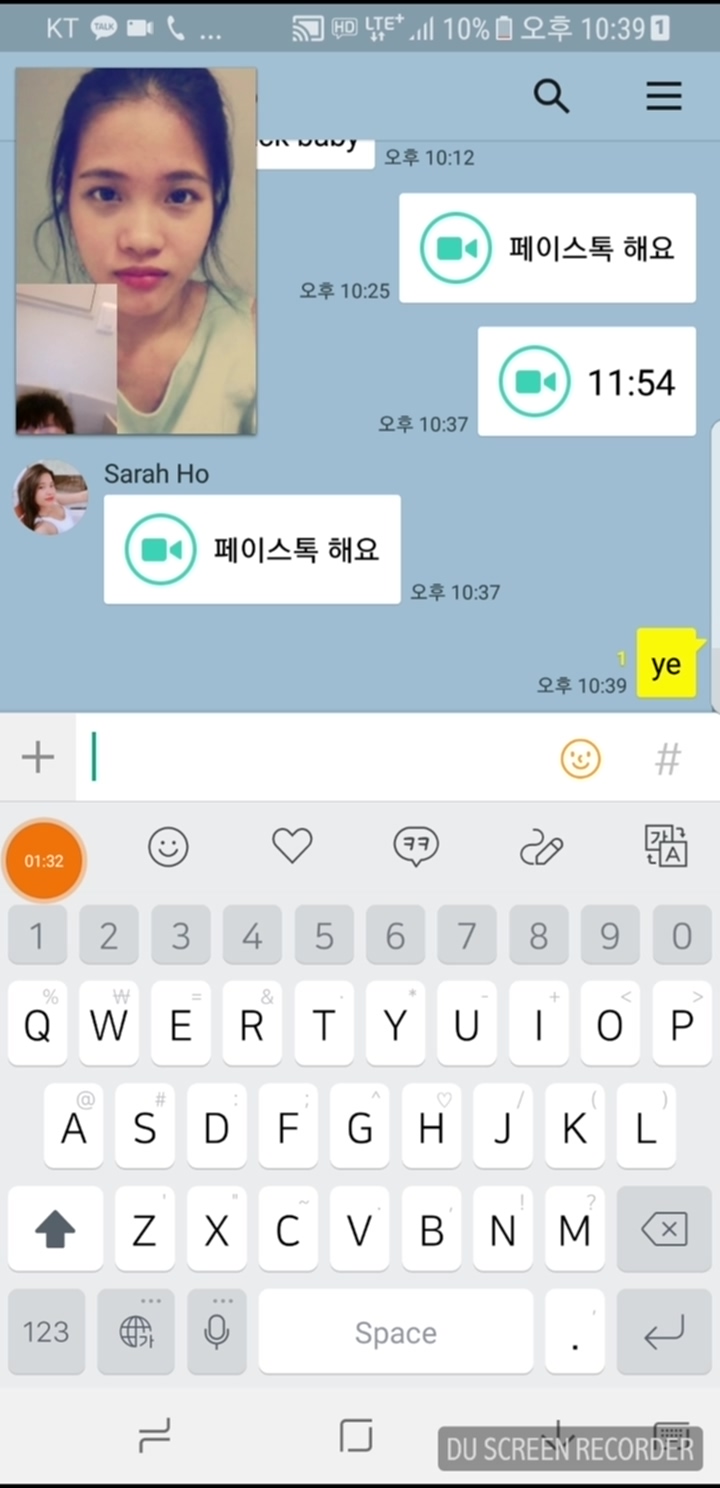This screenshot has height=1488, width=720.
Task: Tap the outgoing FaceTalk message at 10:25
Action: click(547, 248)
